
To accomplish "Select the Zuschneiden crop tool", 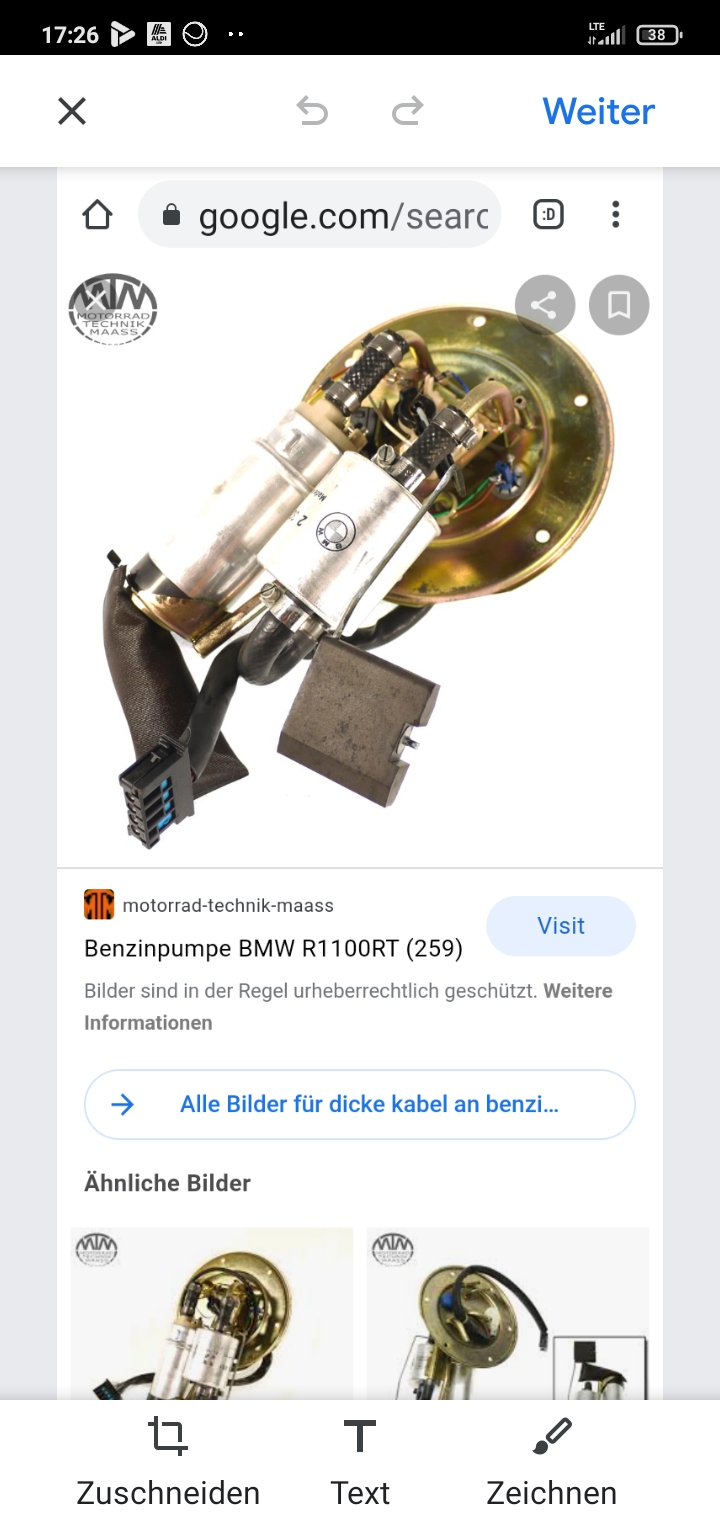I will 168,1460.
